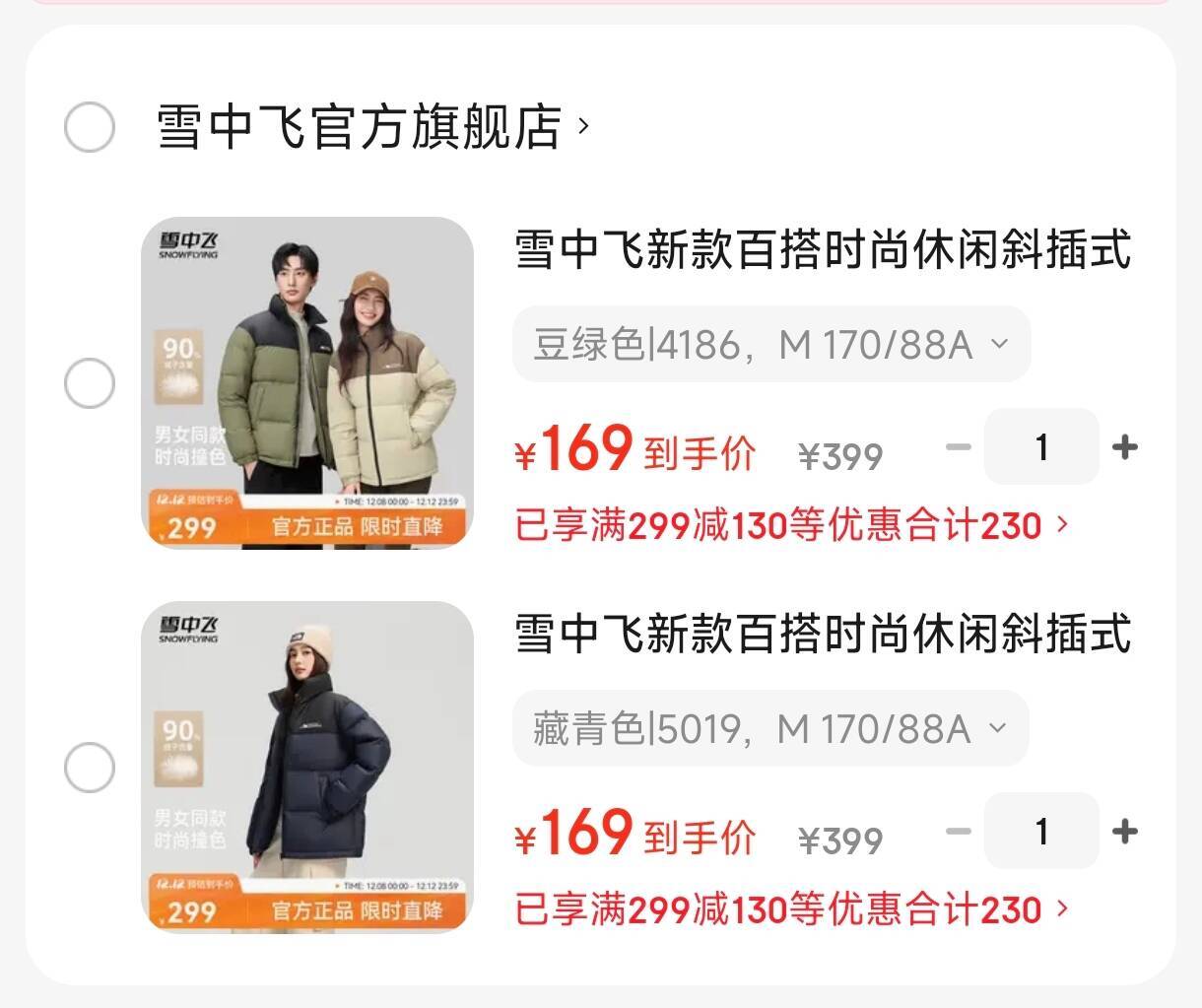The image size is (1202, 1008).
Task: Open the 藏青色 jacket product image
Action: pyautogui.click(x=307, y=768)
